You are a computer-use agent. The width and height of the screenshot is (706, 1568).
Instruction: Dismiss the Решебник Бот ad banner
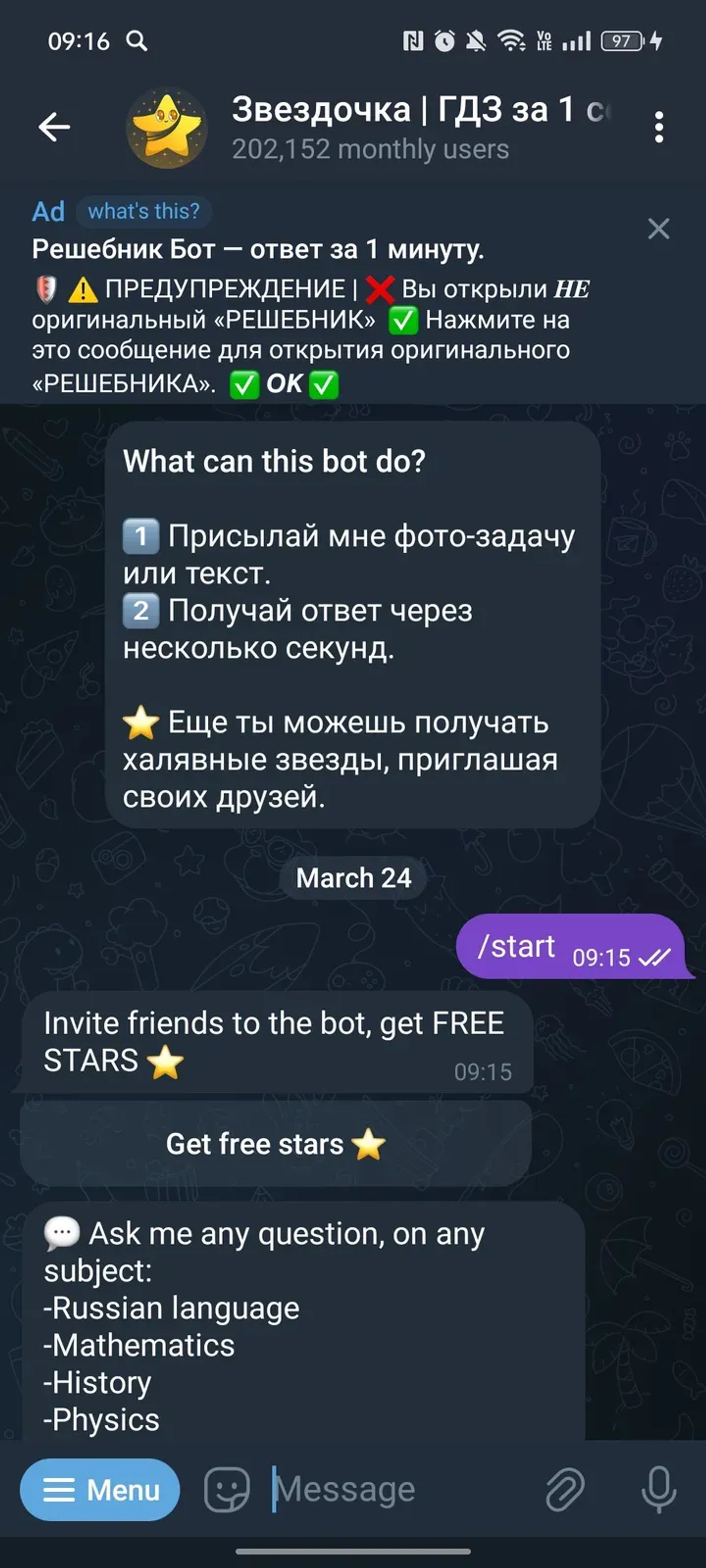(658, 229)
